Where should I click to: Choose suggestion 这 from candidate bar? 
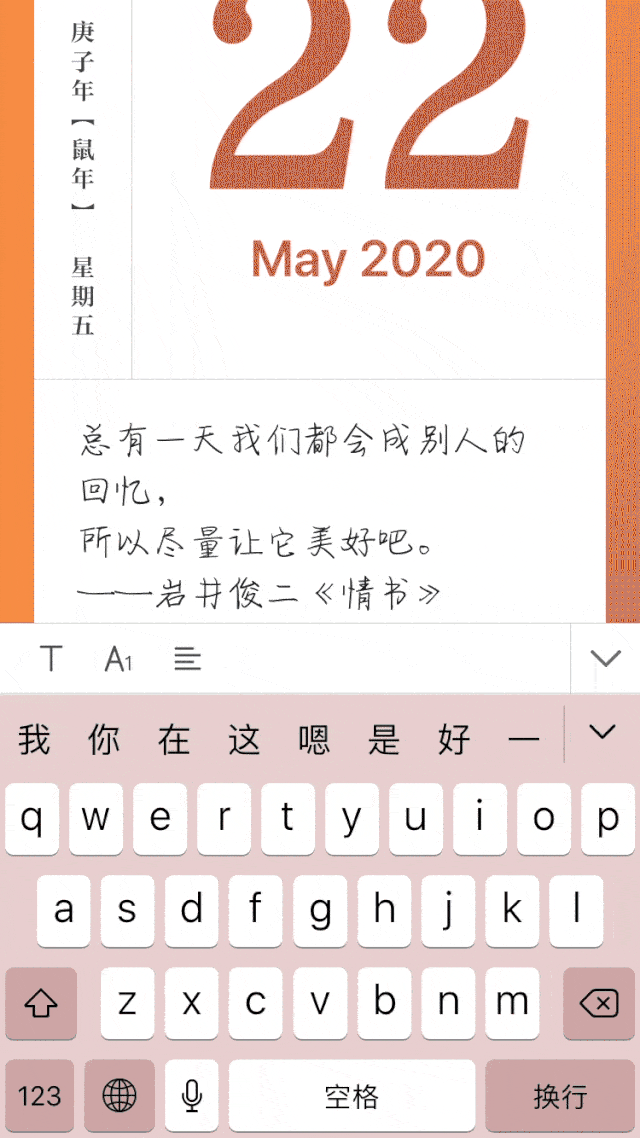coord(244,740)
